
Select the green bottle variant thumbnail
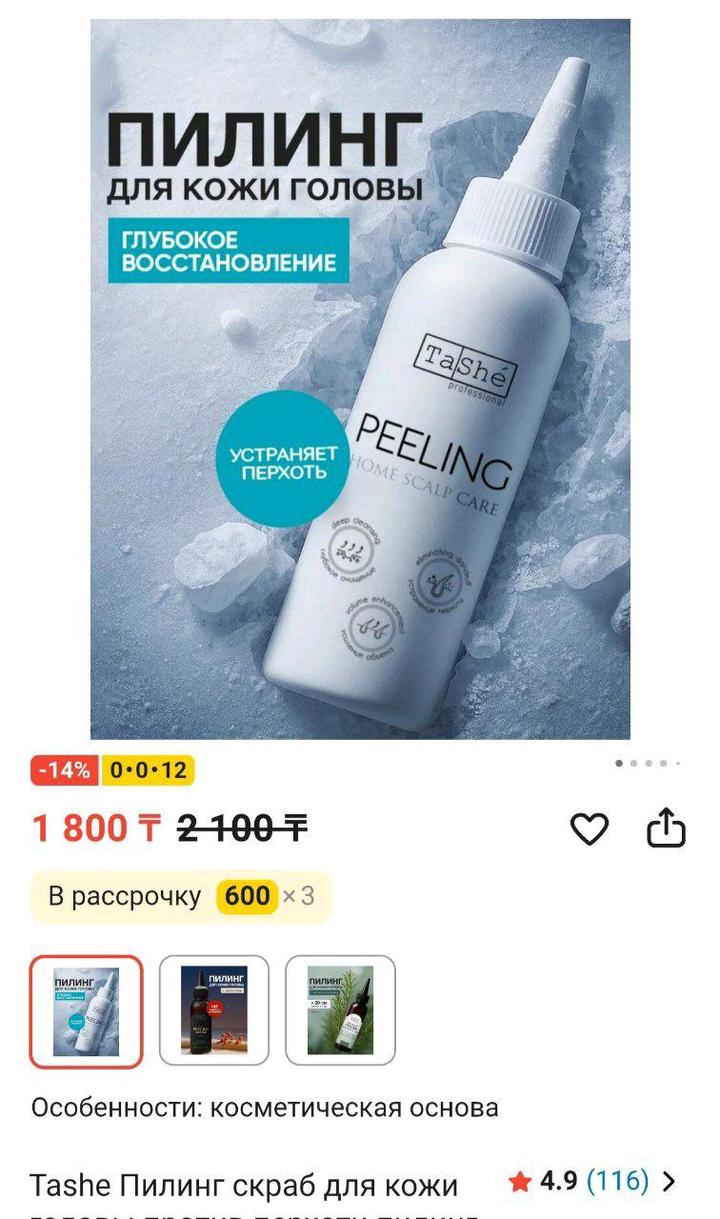click(x=340, y=1011)
